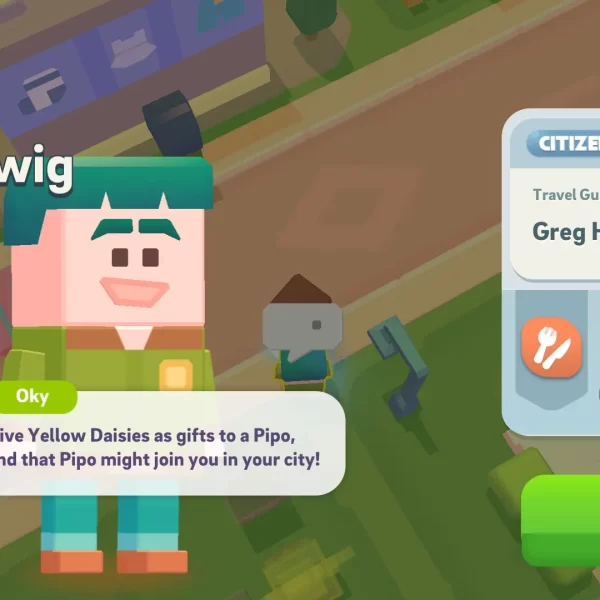This screenshot has width=600, height=600.
Task: Tap the orange fork and knife icon
Action: pos(551,348)
